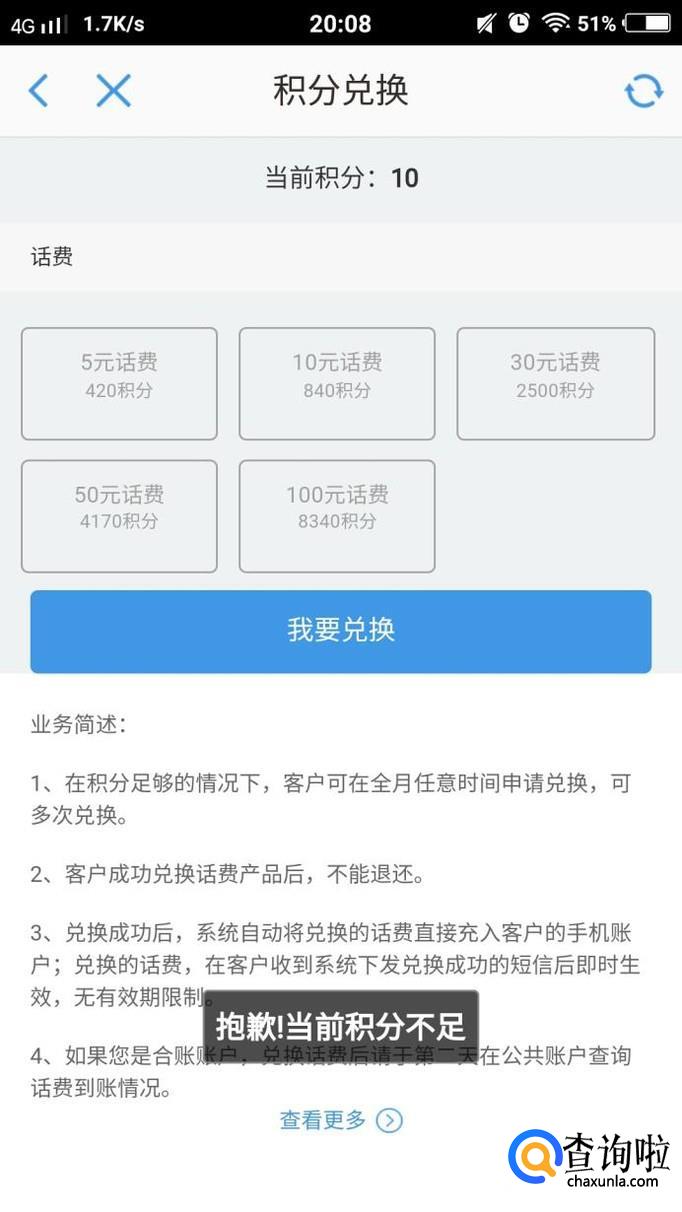This screenshot has width=682, height=1212.
Task: Open 查看更多 to read more terms
Action: (340, 1120)
